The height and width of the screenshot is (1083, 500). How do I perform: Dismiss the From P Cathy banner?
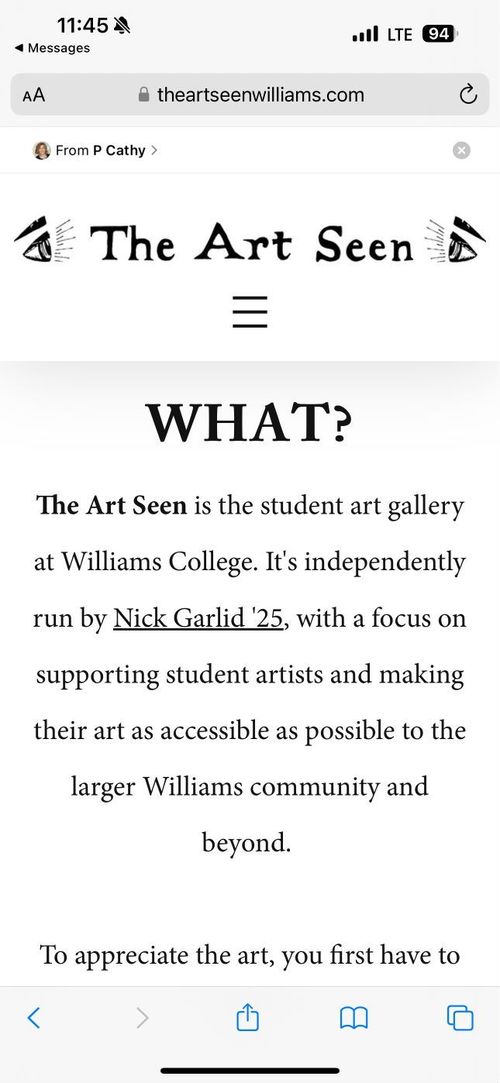click(x=461, y=150)
